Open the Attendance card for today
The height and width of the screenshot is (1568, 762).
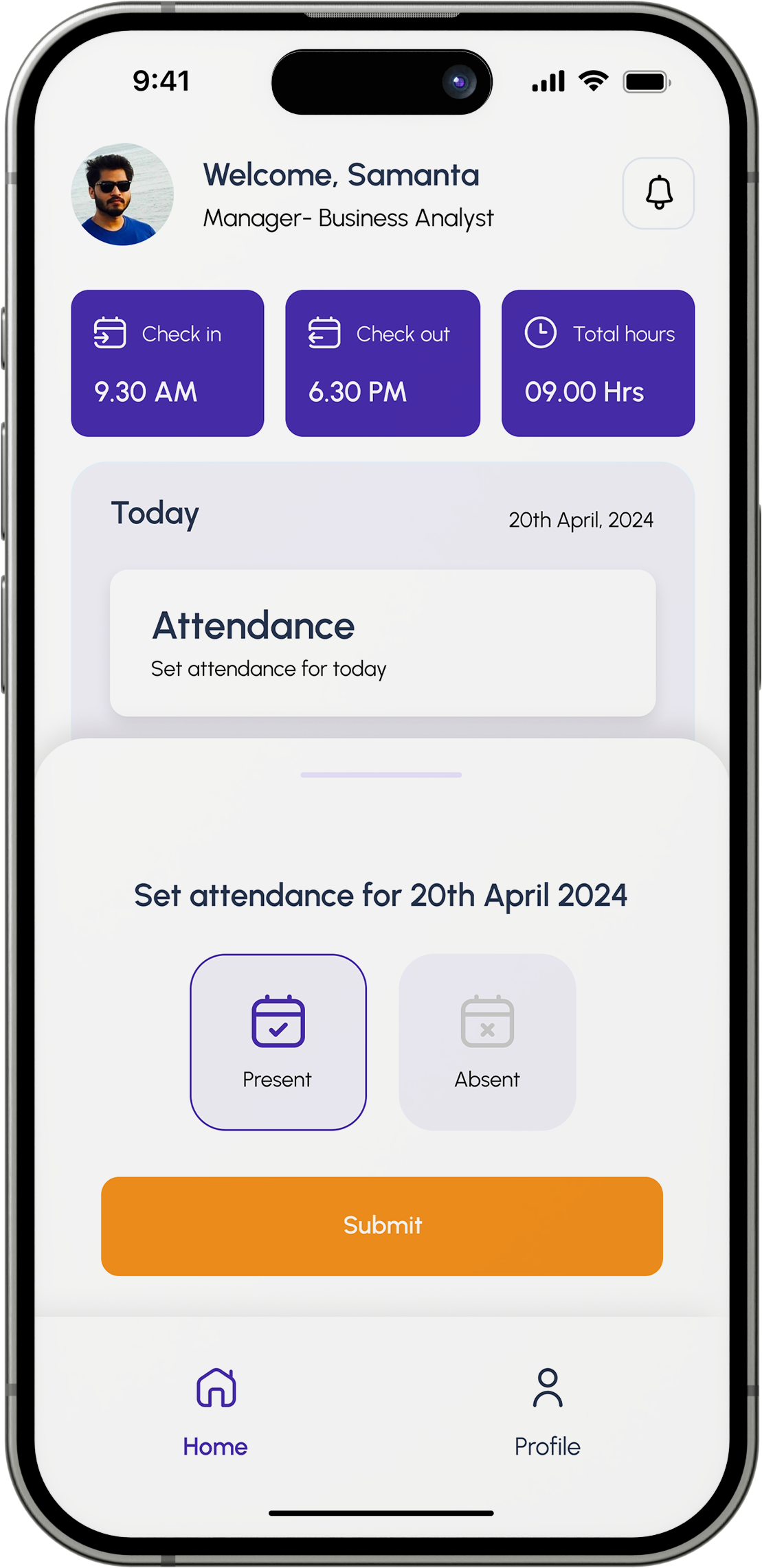coord(382,643)
